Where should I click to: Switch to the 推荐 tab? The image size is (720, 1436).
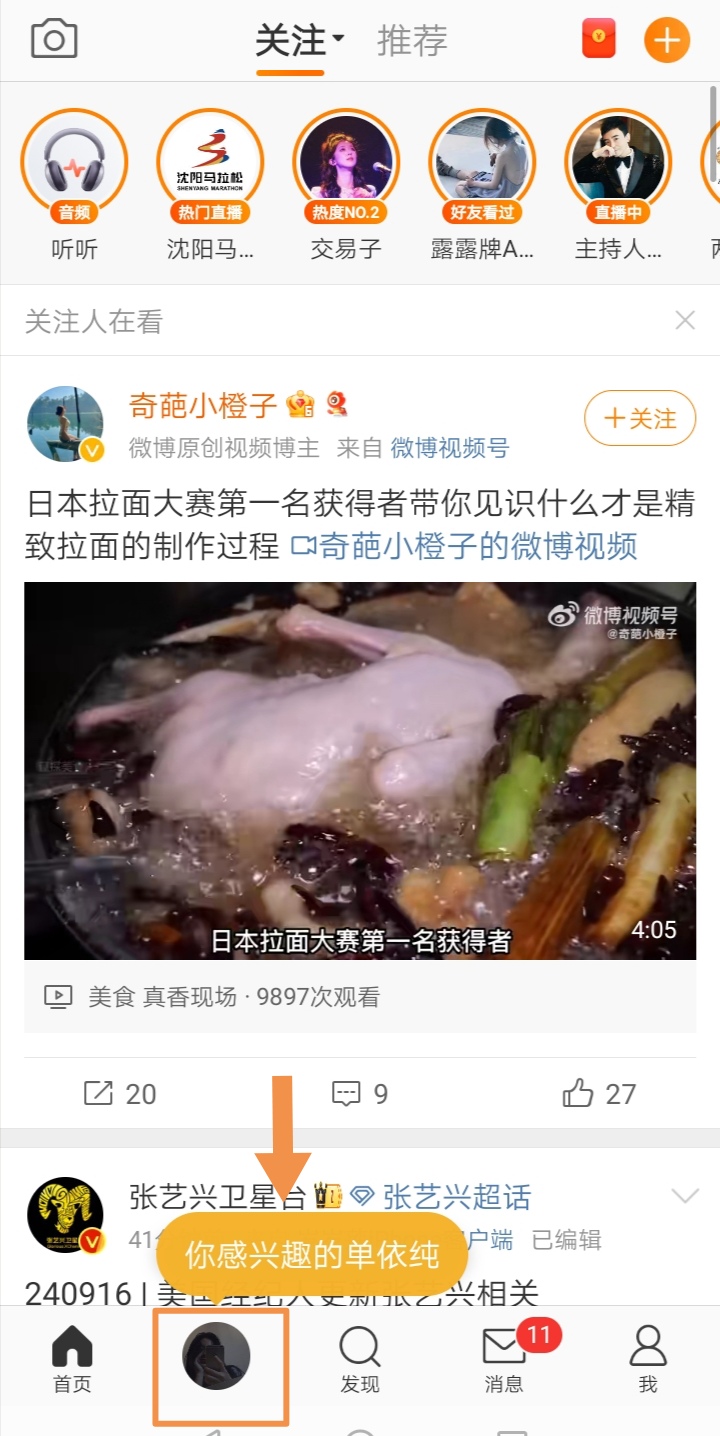[412, 41]
